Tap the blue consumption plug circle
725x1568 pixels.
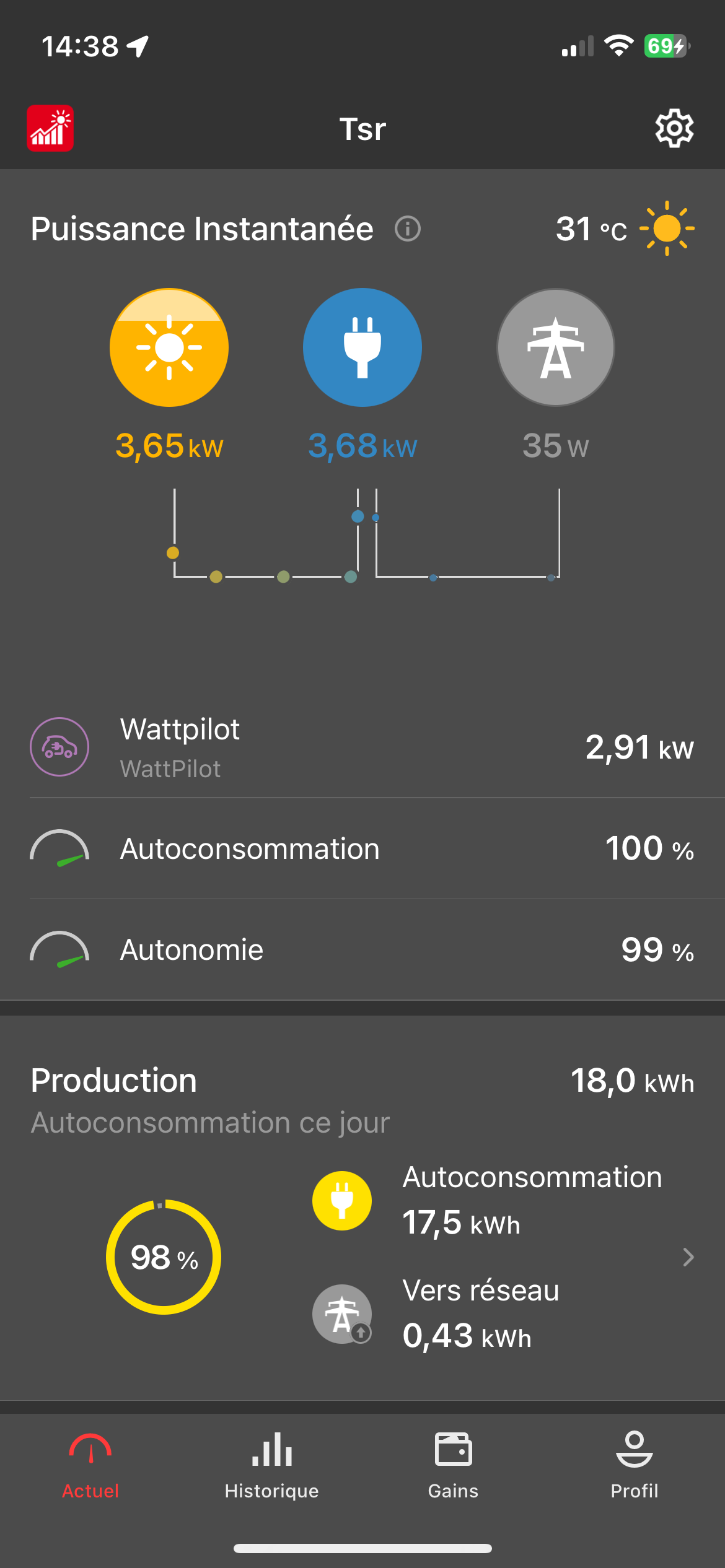362,347
